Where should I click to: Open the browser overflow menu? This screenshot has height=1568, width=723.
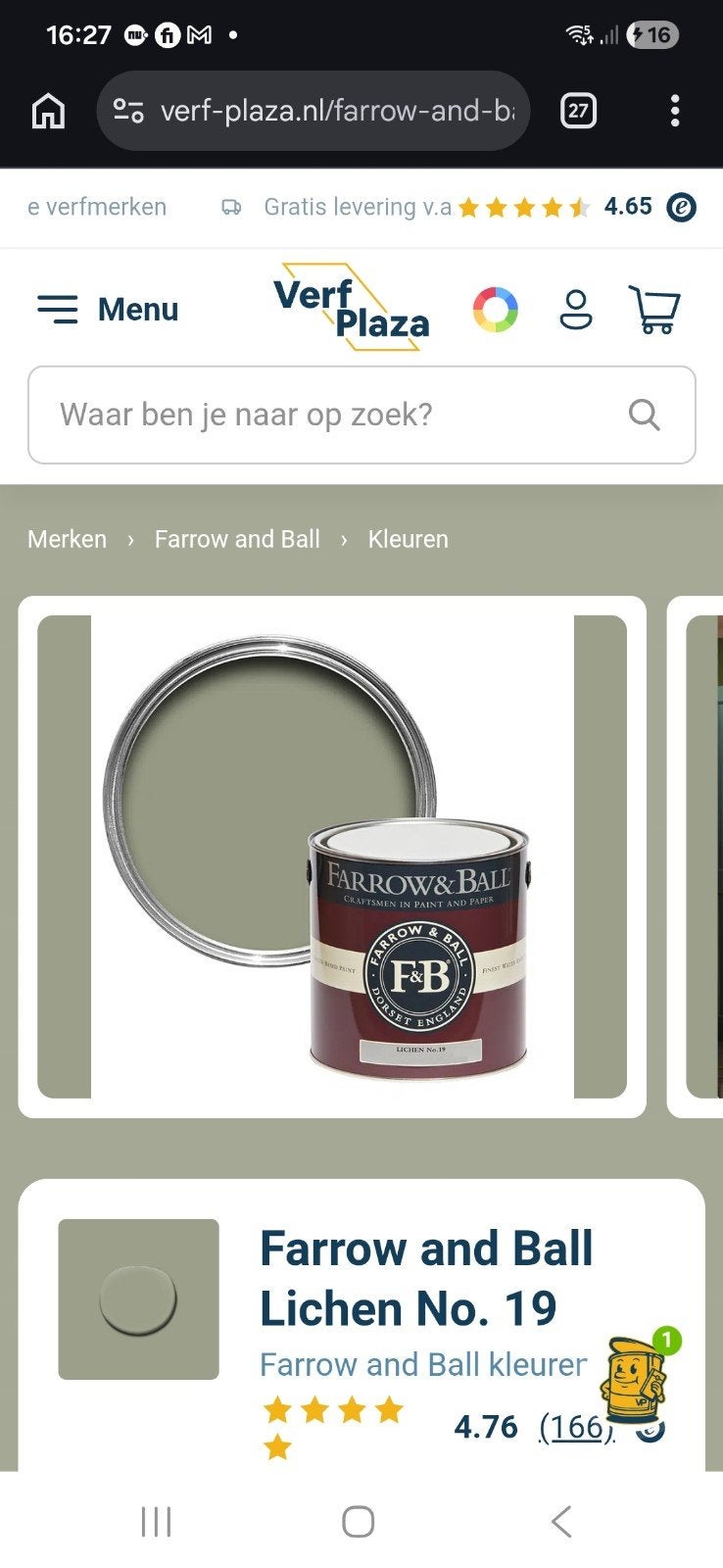pyautogui.click(x=675, y=111)
